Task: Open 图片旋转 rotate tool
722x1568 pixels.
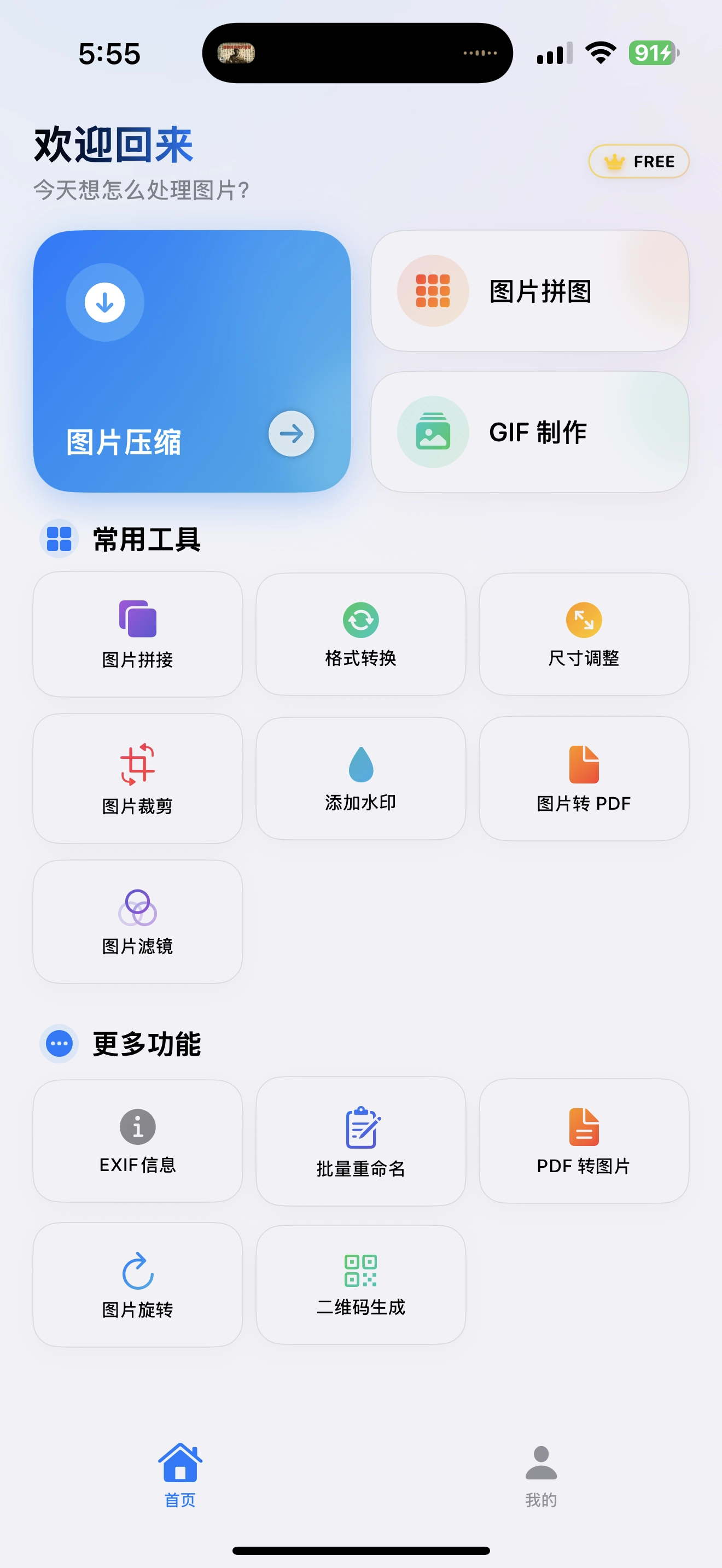Action: [138, 1285]
